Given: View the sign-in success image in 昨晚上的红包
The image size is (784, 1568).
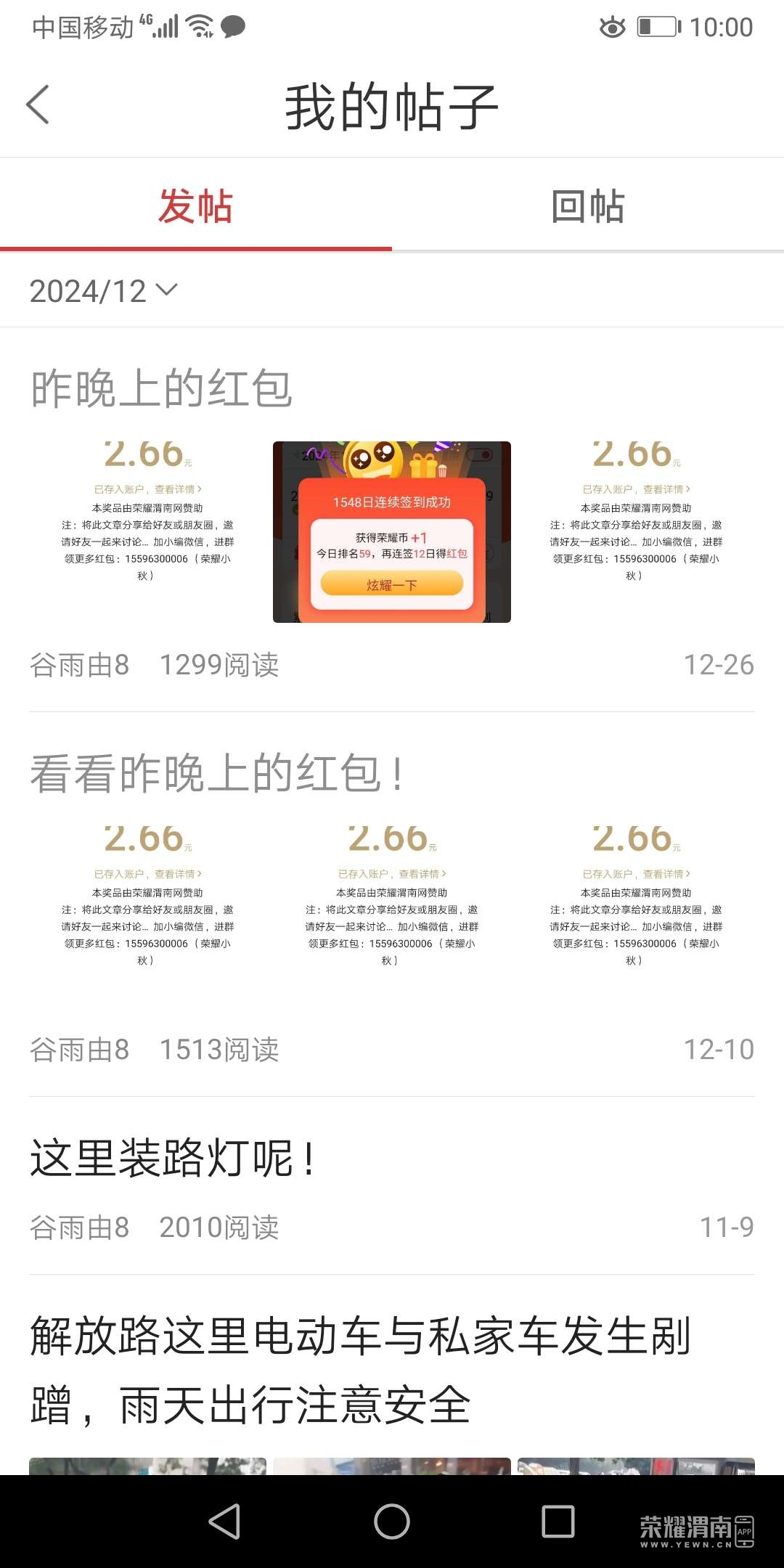Looking at the screenshot, I should [391, 532].
